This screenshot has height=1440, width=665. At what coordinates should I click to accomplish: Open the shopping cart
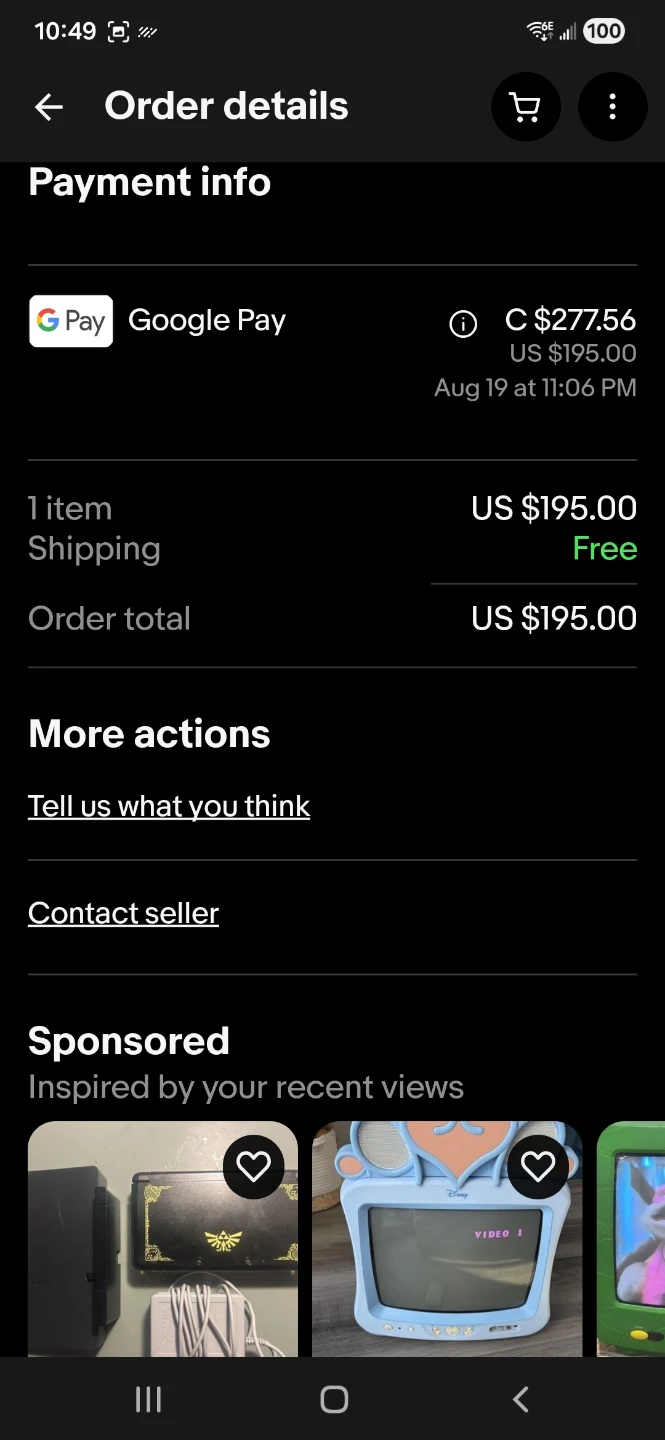click(x=525, y=107)
